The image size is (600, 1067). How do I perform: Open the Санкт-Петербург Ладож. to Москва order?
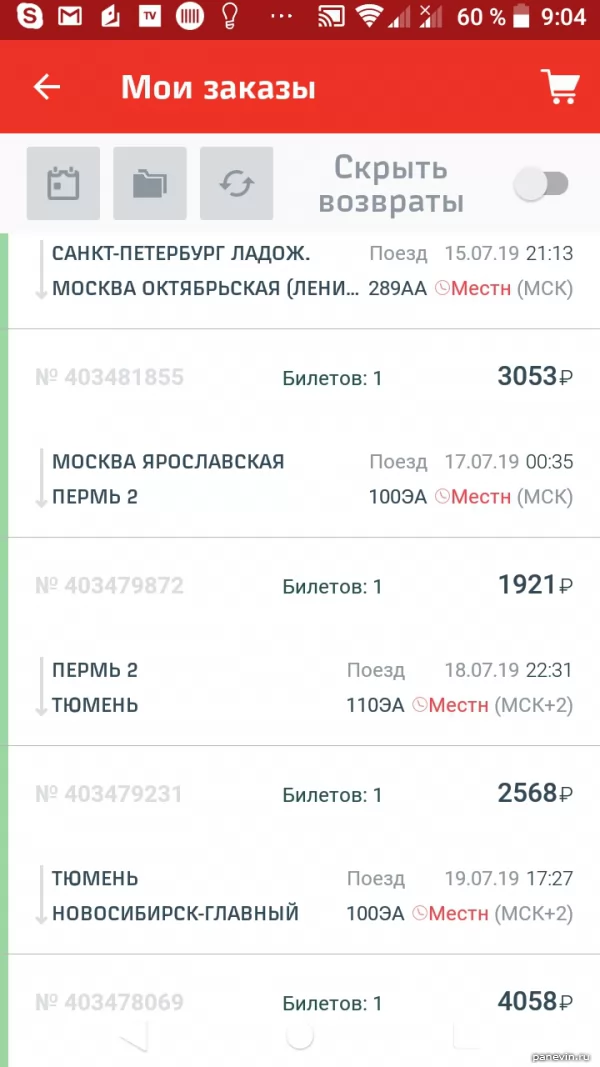pyautogui.click(x=304, y=281)
